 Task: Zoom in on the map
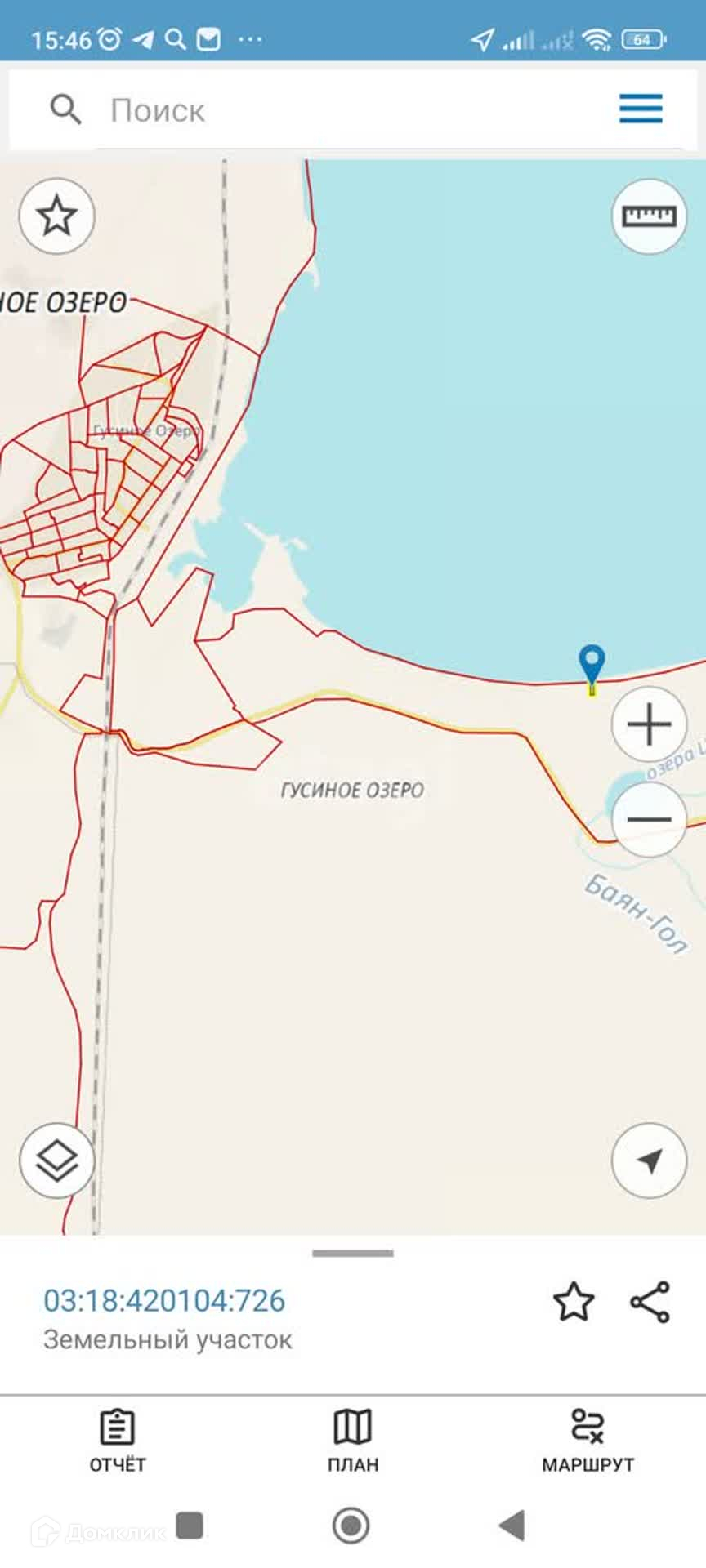pyautogui.click(x=649, y=724)
